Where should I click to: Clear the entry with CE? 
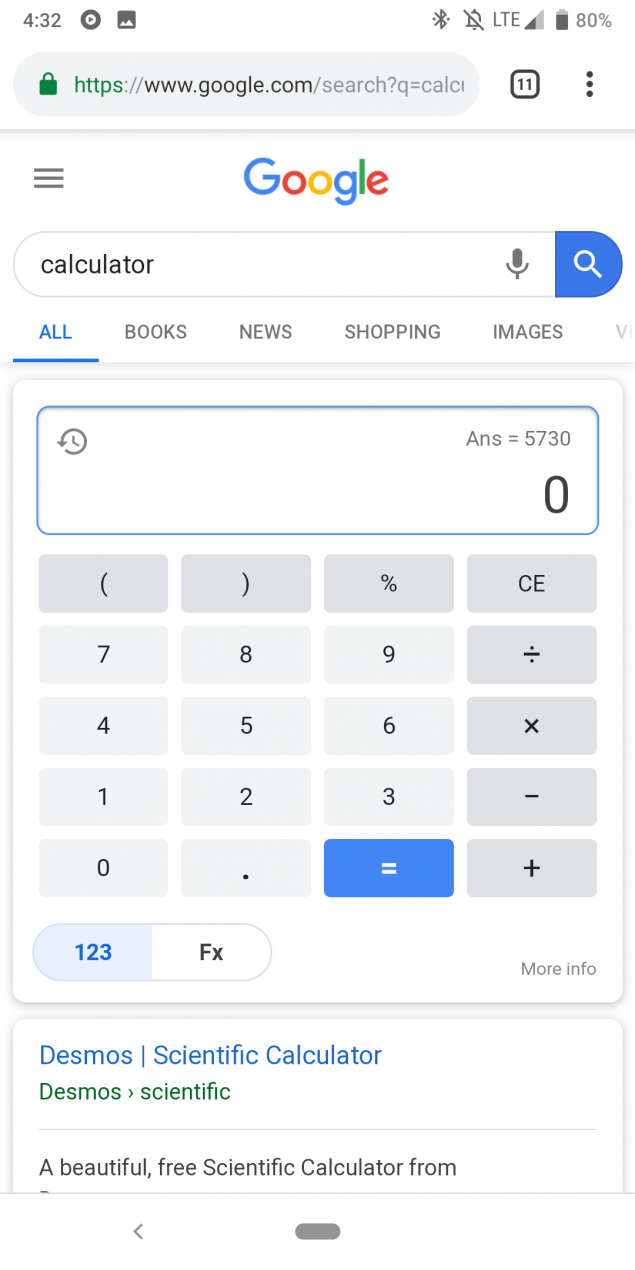coord(532,584)
